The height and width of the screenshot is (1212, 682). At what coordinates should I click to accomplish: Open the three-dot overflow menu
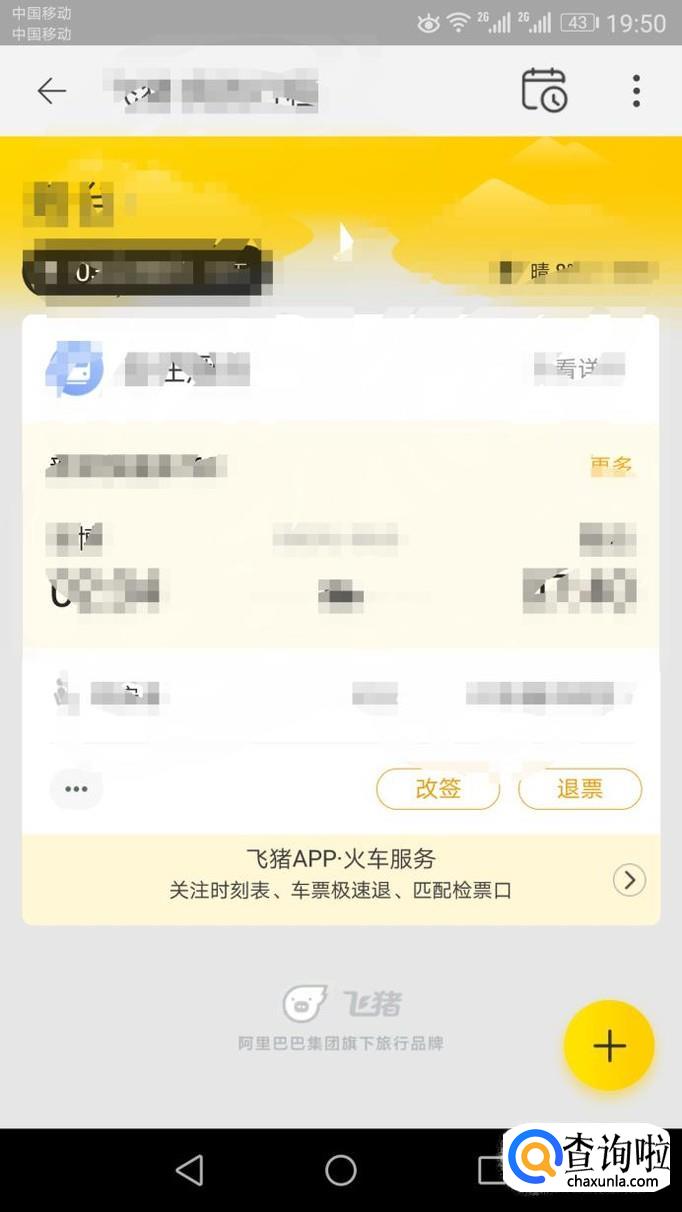click(636, 91)
